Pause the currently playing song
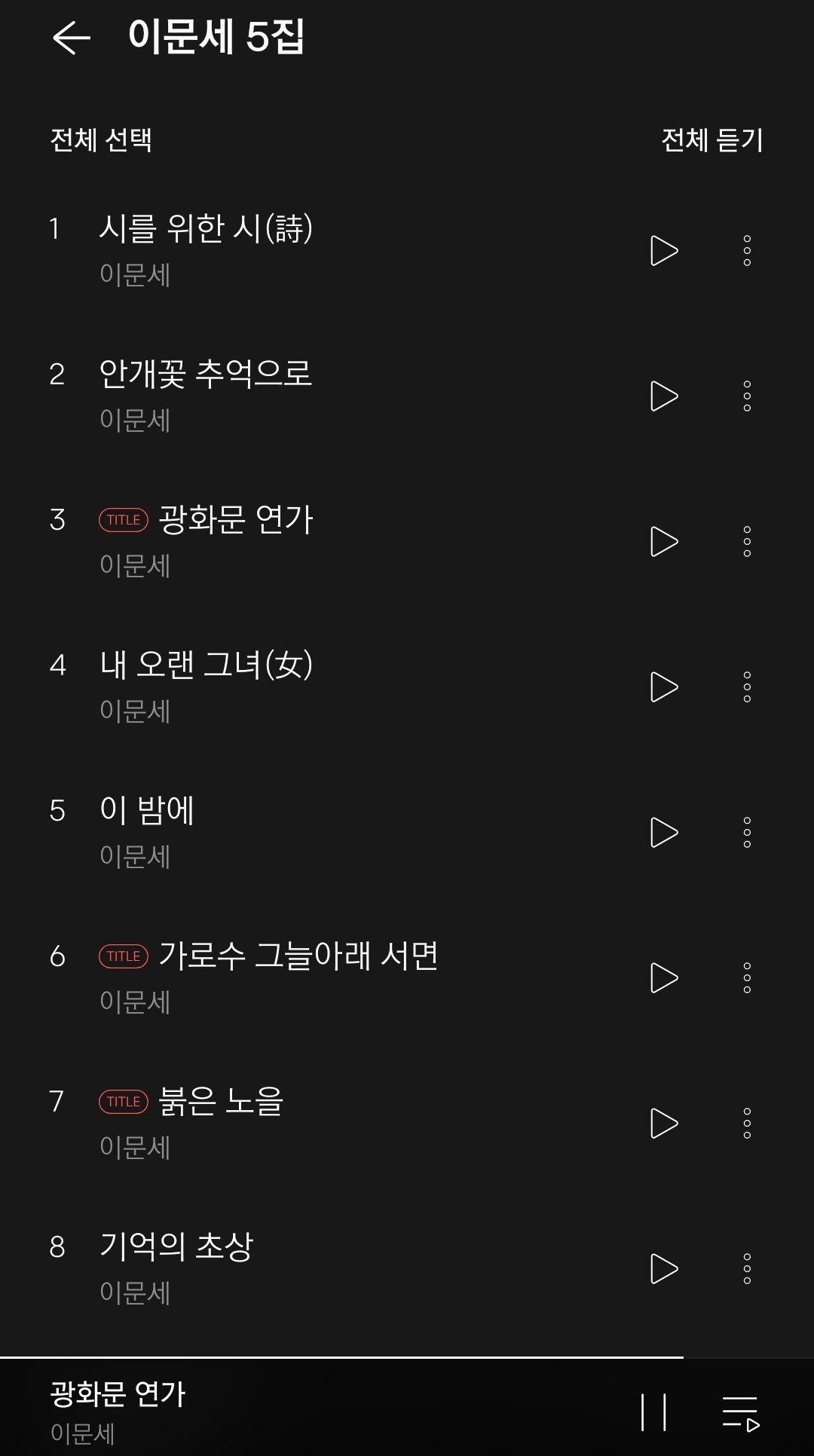This screenshot has height=1456, width=814. point(653,1412)
